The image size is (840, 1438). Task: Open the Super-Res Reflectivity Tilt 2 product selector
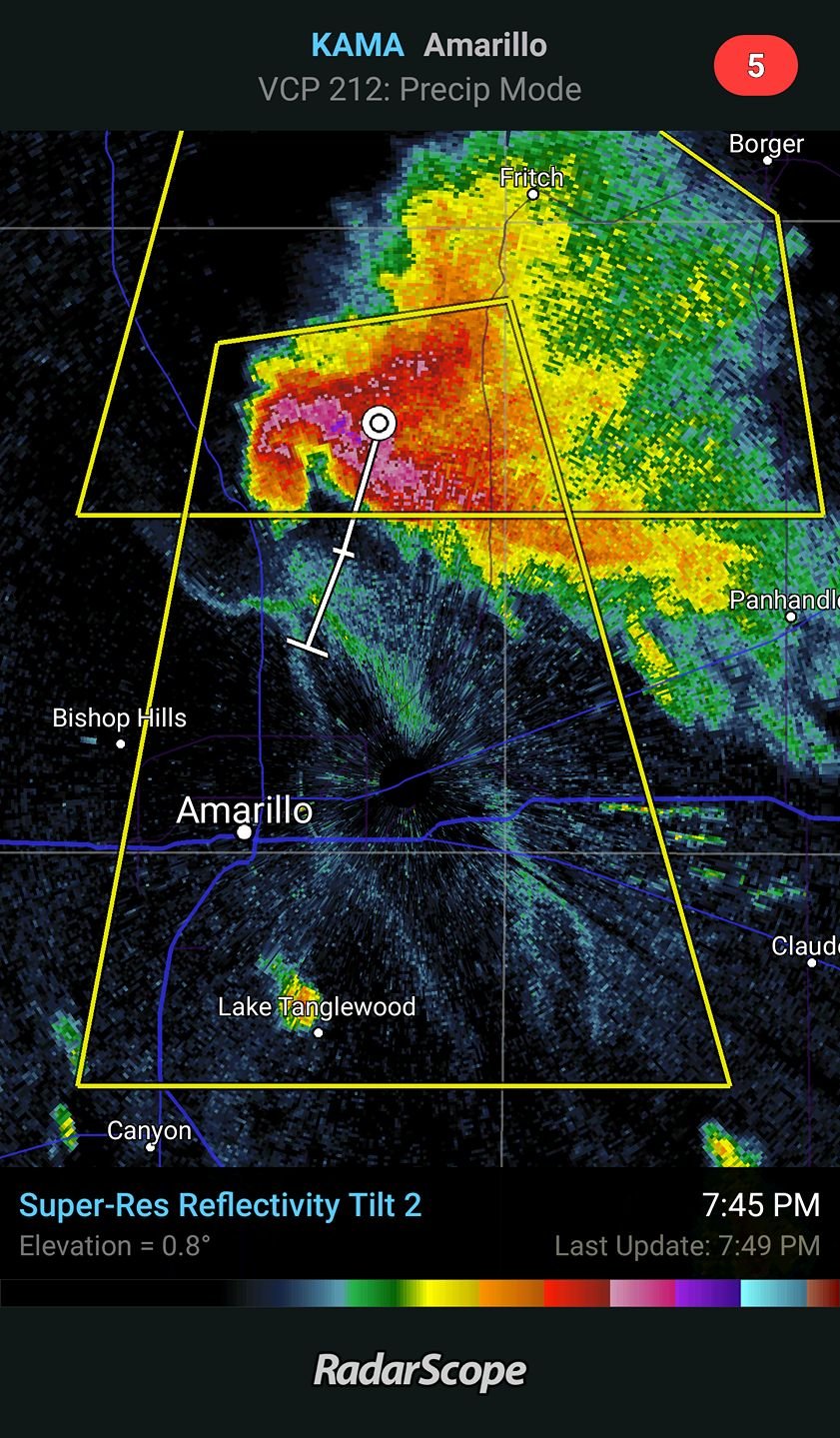[220, 1205]
